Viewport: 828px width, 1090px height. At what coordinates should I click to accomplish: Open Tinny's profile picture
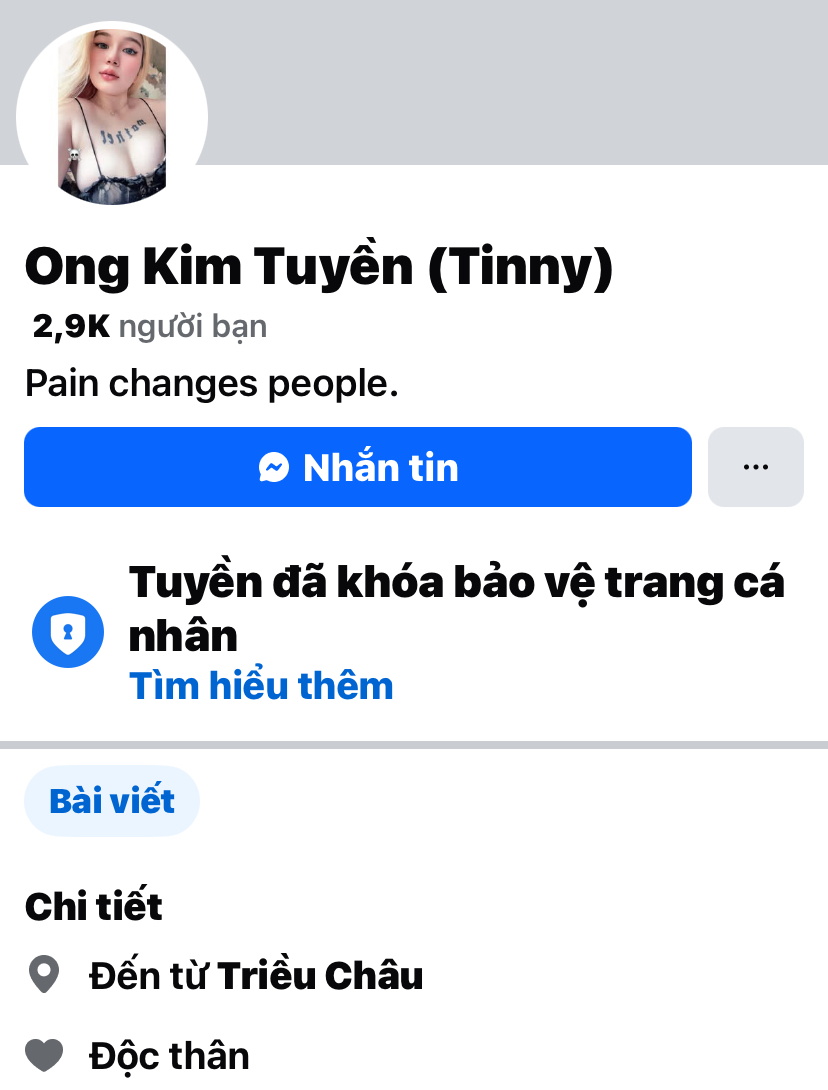[111, 116]
